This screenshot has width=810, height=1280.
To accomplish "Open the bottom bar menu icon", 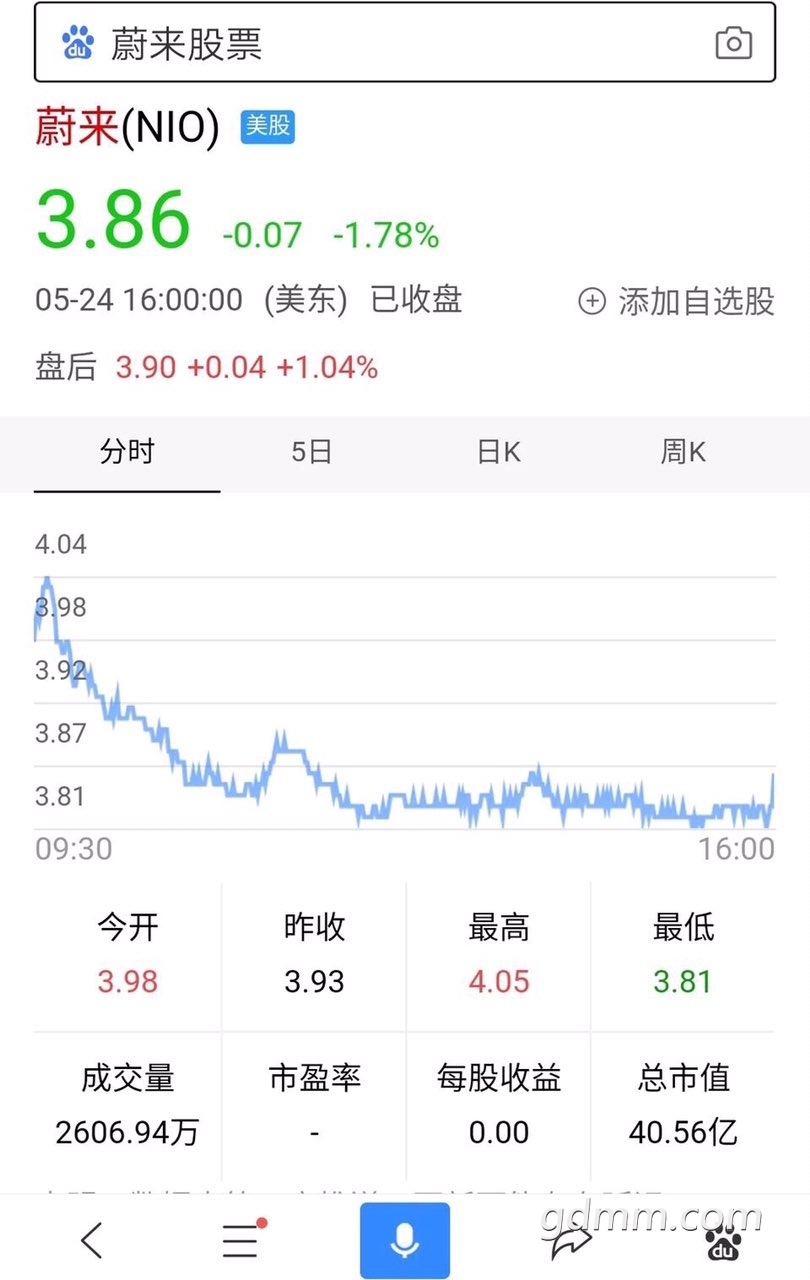I will [242, 1240].
